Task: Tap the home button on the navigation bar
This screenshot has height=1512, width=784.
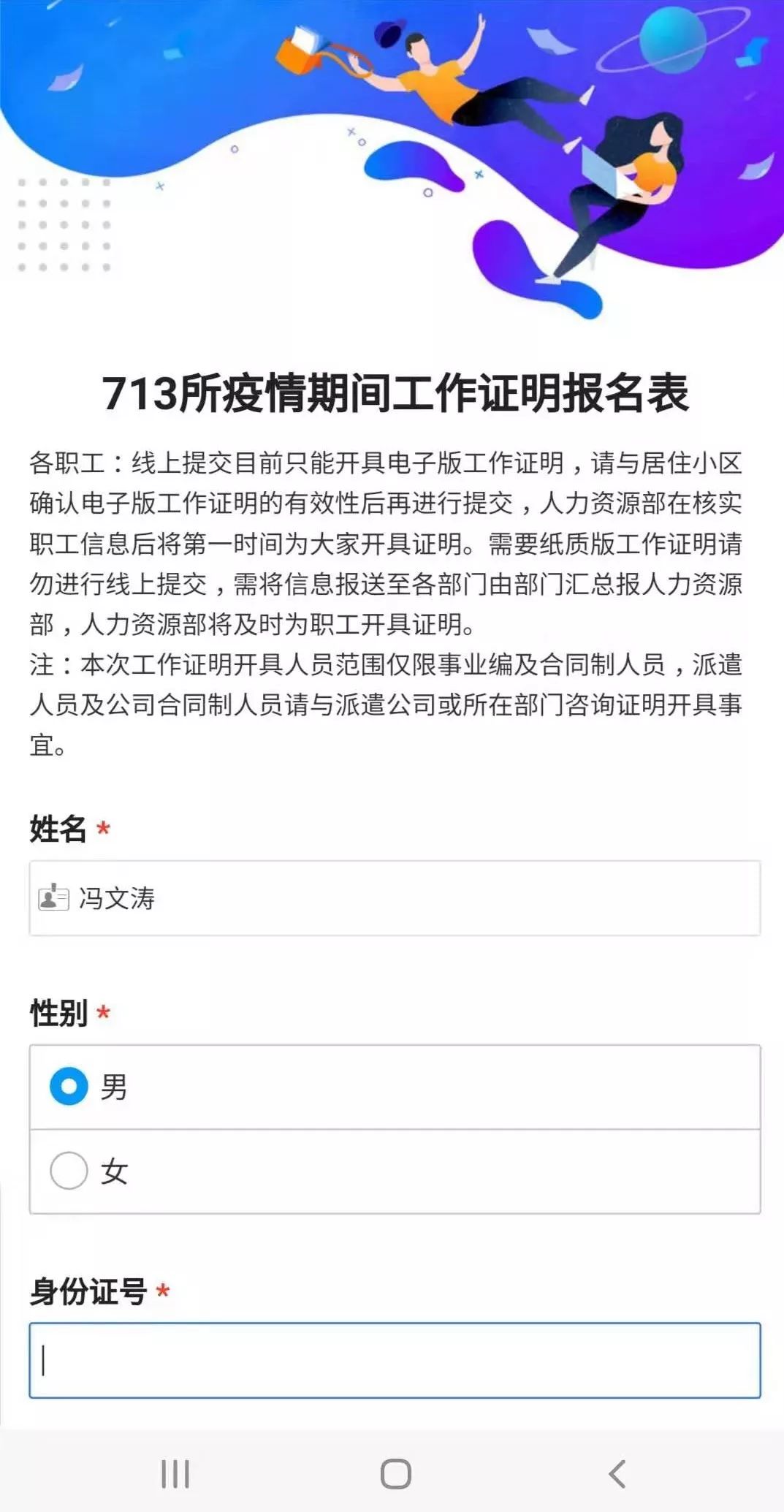Action: pyautogui.click(x=392, y=1471)
